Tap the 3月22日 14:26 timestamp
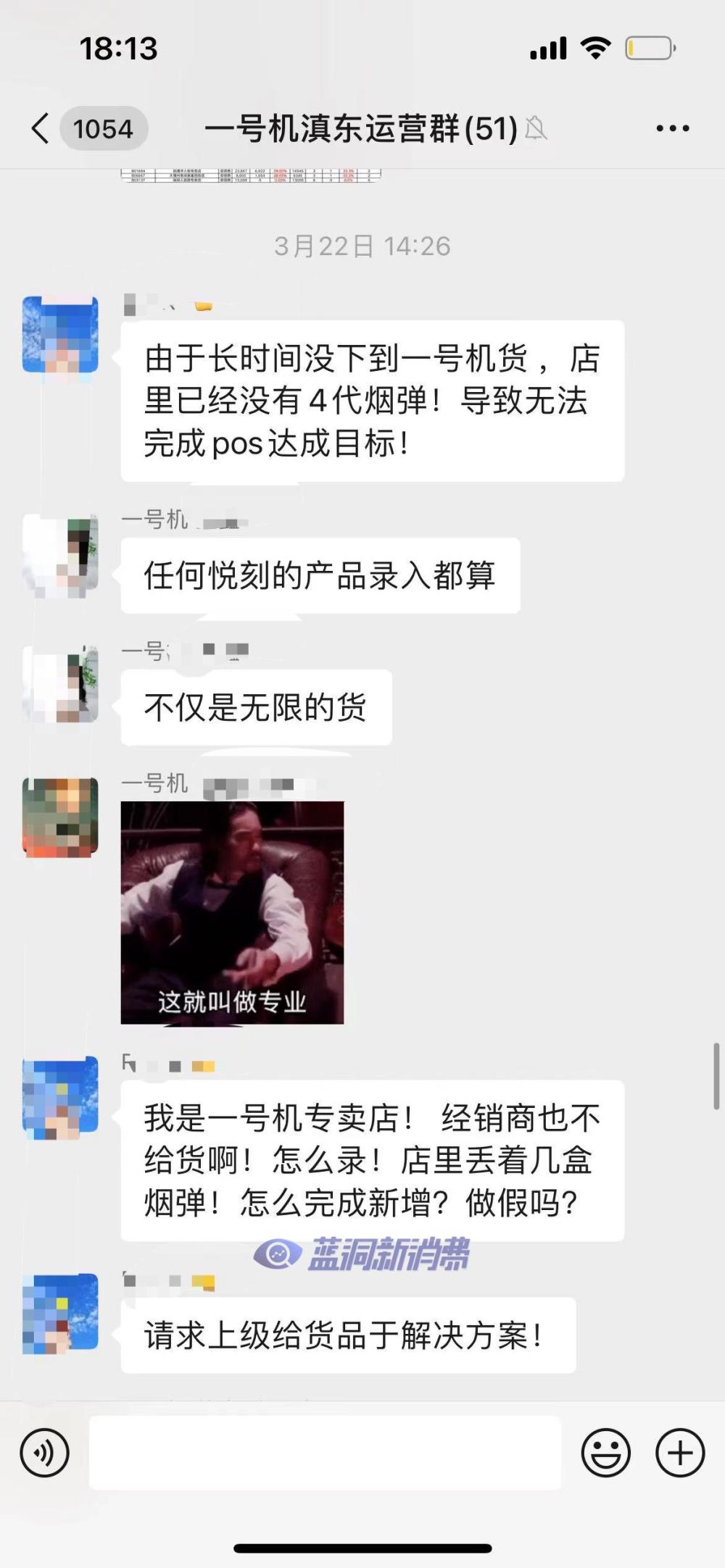725x1568 pixels. 362,246
